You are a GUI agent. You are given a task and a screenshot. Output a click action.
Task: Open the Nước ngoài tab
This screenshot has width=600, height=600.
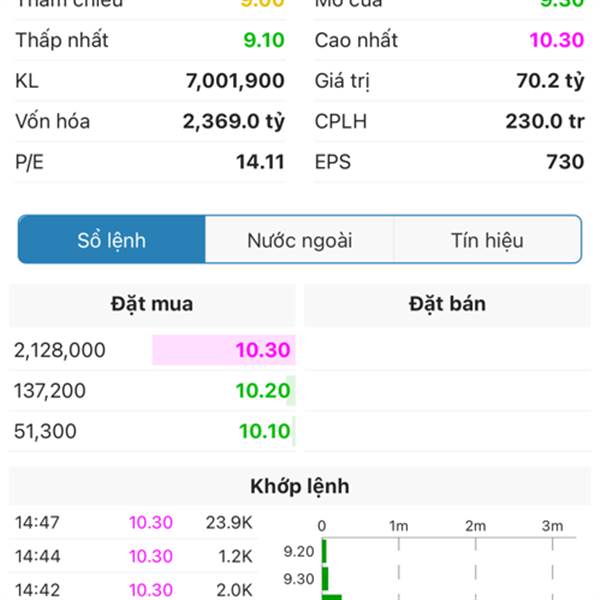(299, 240)
